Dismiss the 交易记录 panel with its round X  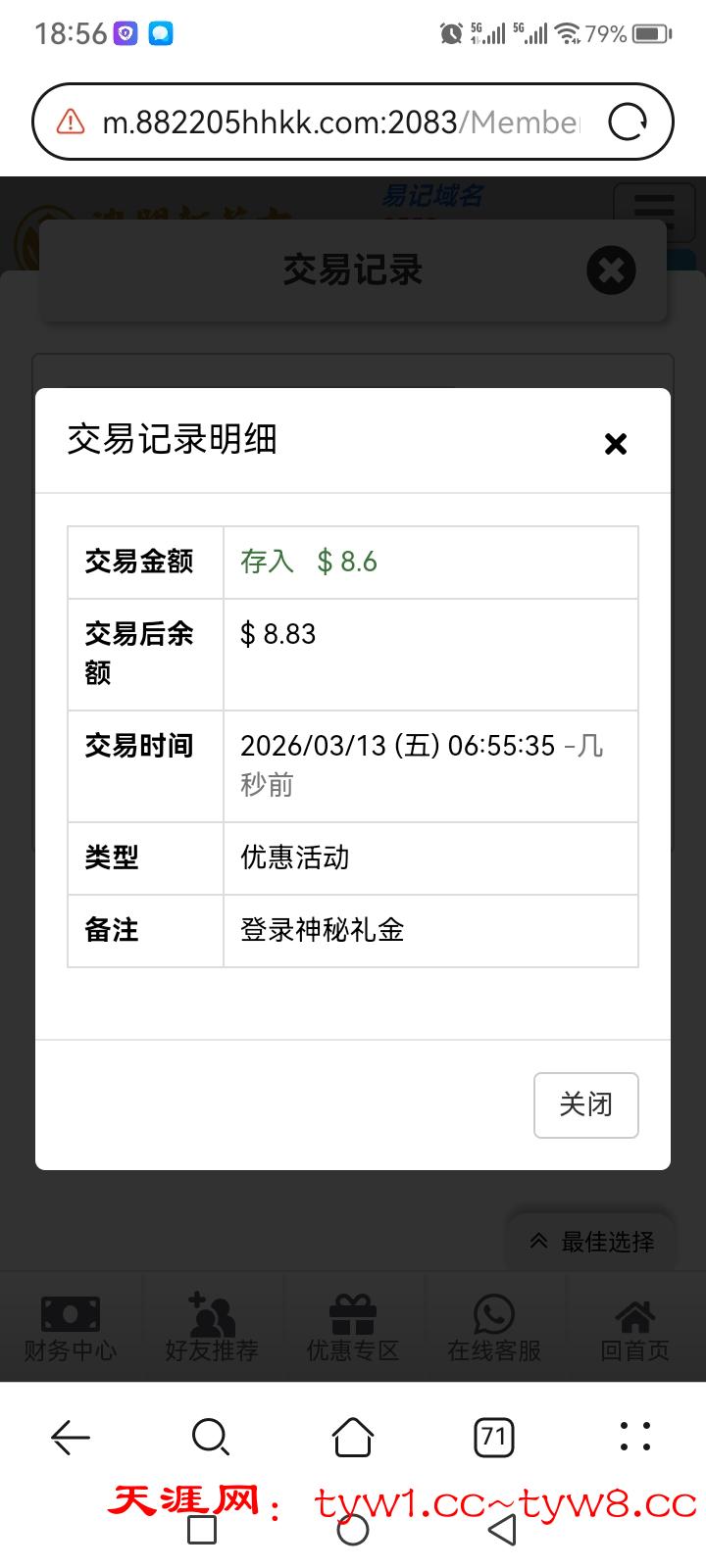[x=611, y=270]
